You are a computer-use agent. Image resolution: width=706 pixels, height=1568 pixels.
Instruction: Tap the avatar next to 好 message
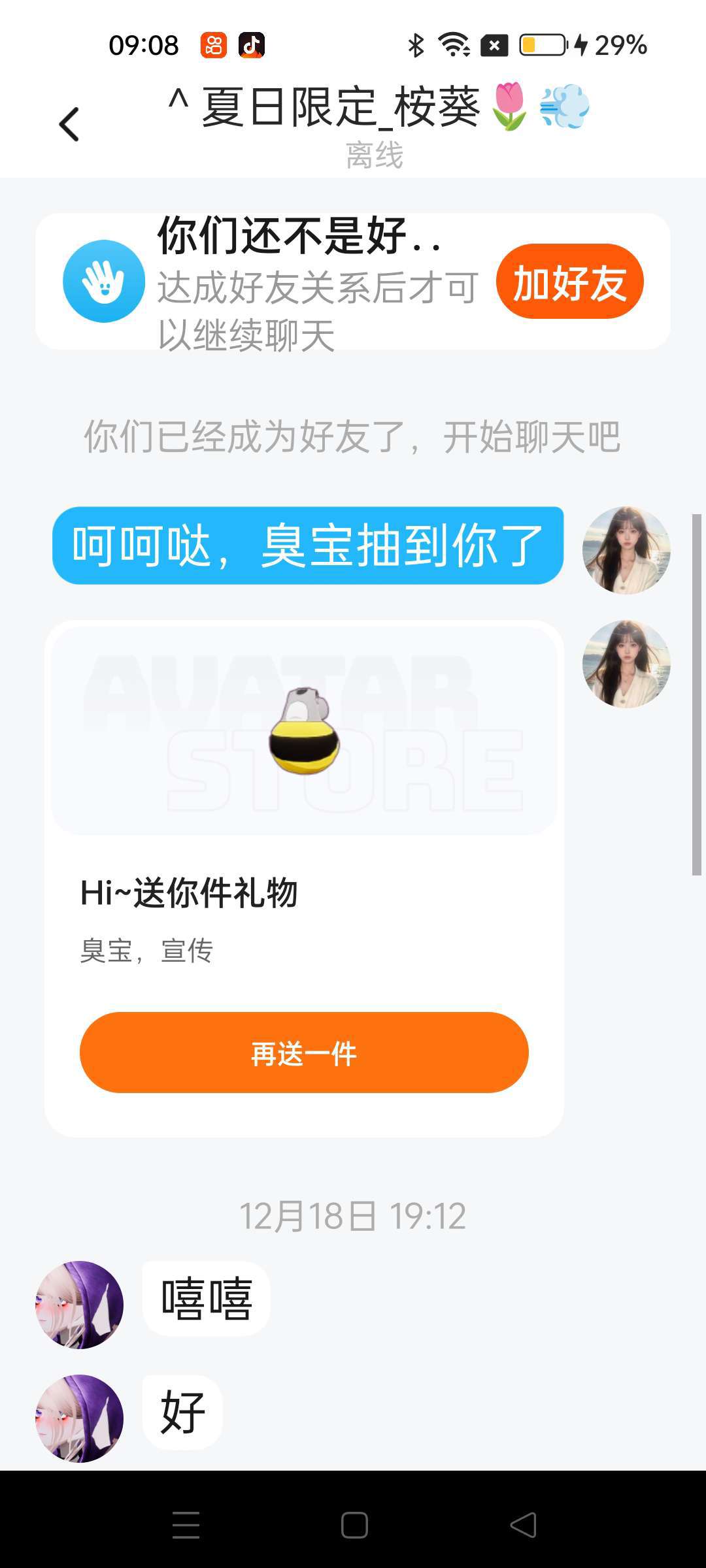click(x=79, y=1418)
